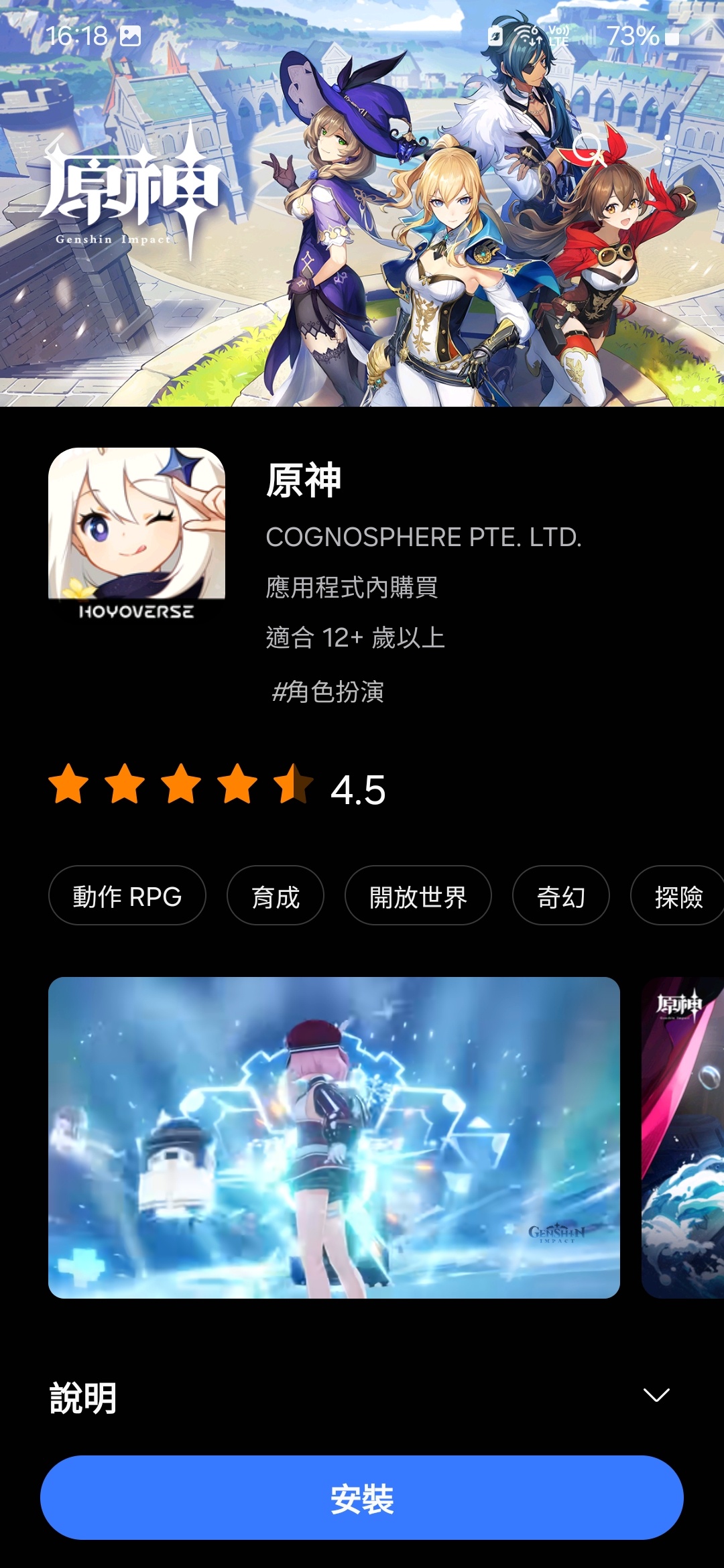Open the 開放世界 tag chip
Image resolution: width=724 pixels, height=1568 pixels.
click(418, 896)
